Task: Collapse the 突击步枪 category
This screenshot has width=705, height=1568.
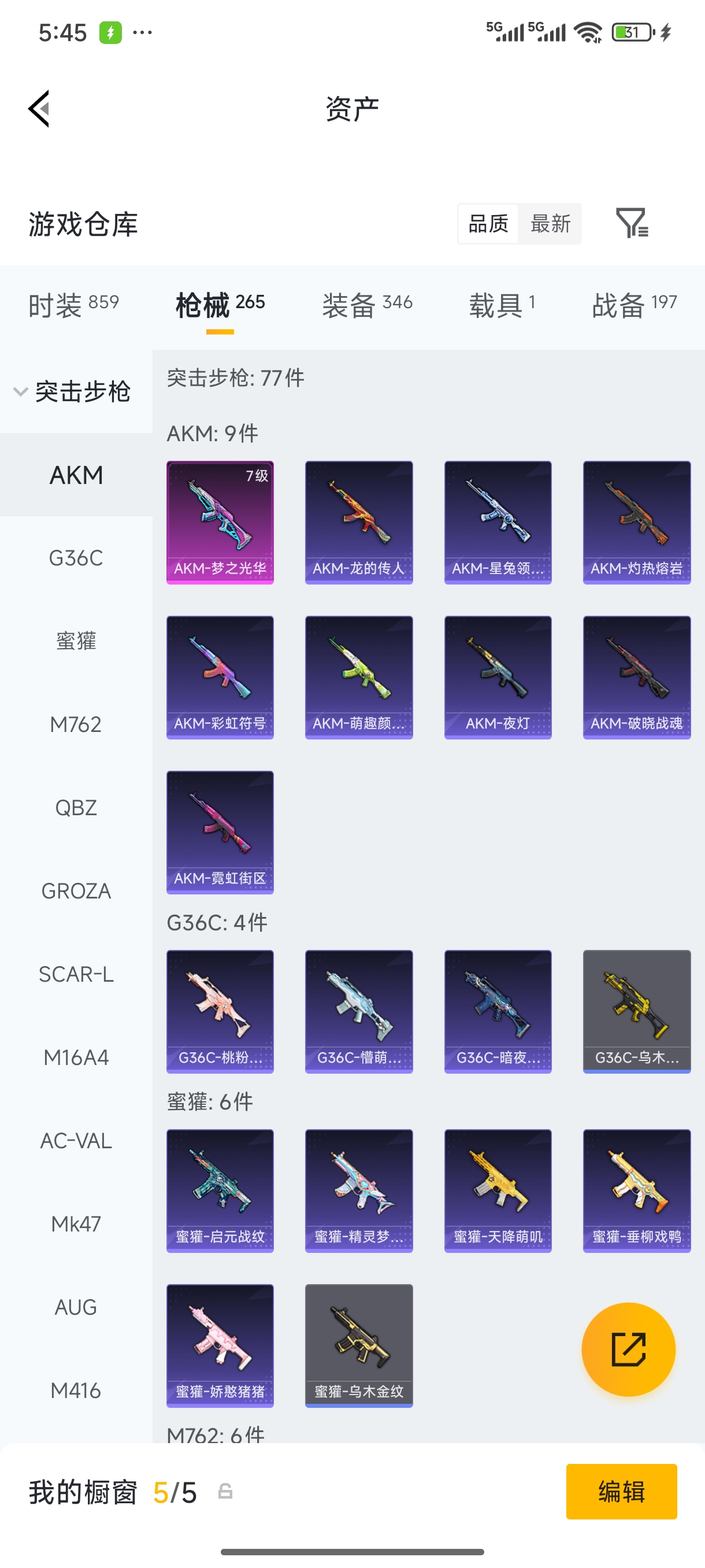Action: pyautogui.click(x=73, y=391)
